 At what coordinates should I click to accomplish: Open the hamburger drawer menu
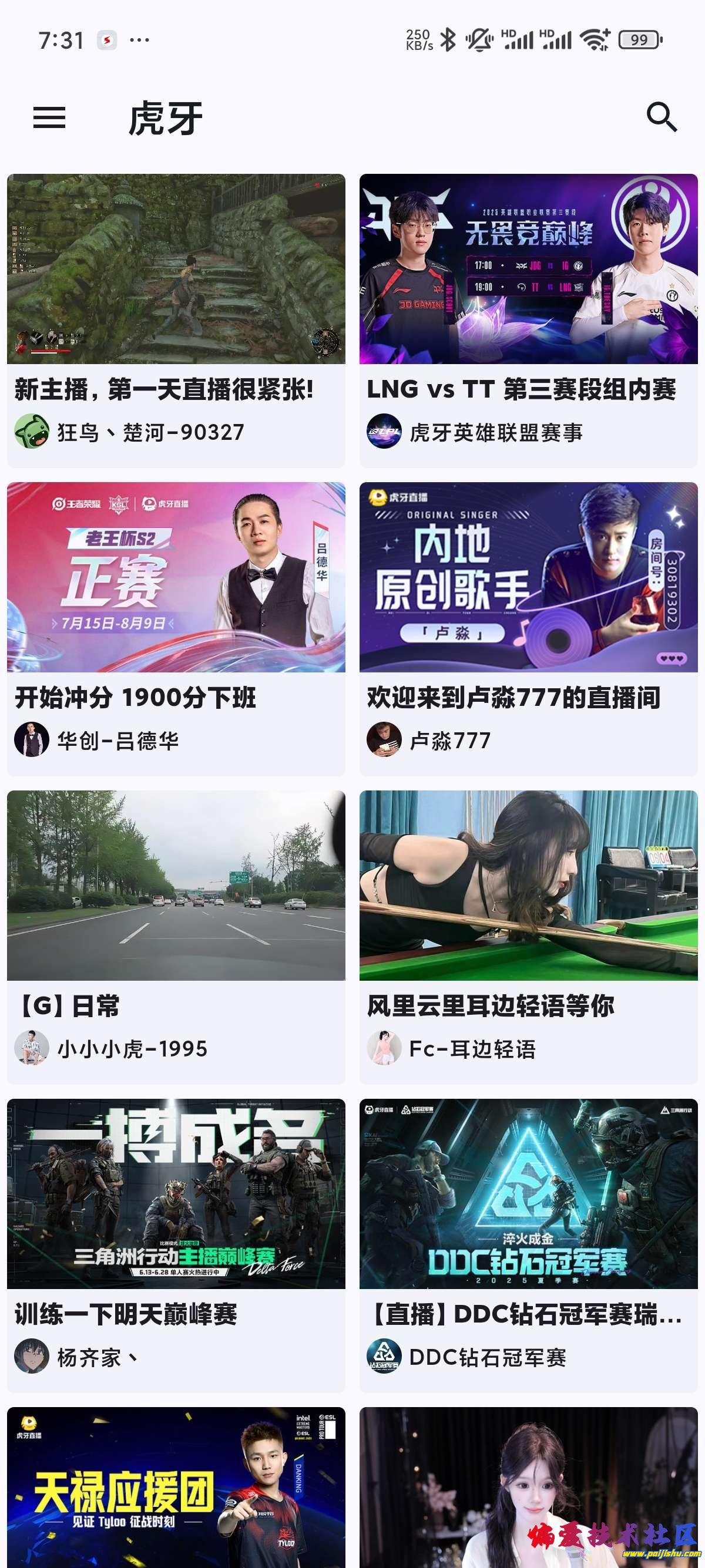[49, 117]
